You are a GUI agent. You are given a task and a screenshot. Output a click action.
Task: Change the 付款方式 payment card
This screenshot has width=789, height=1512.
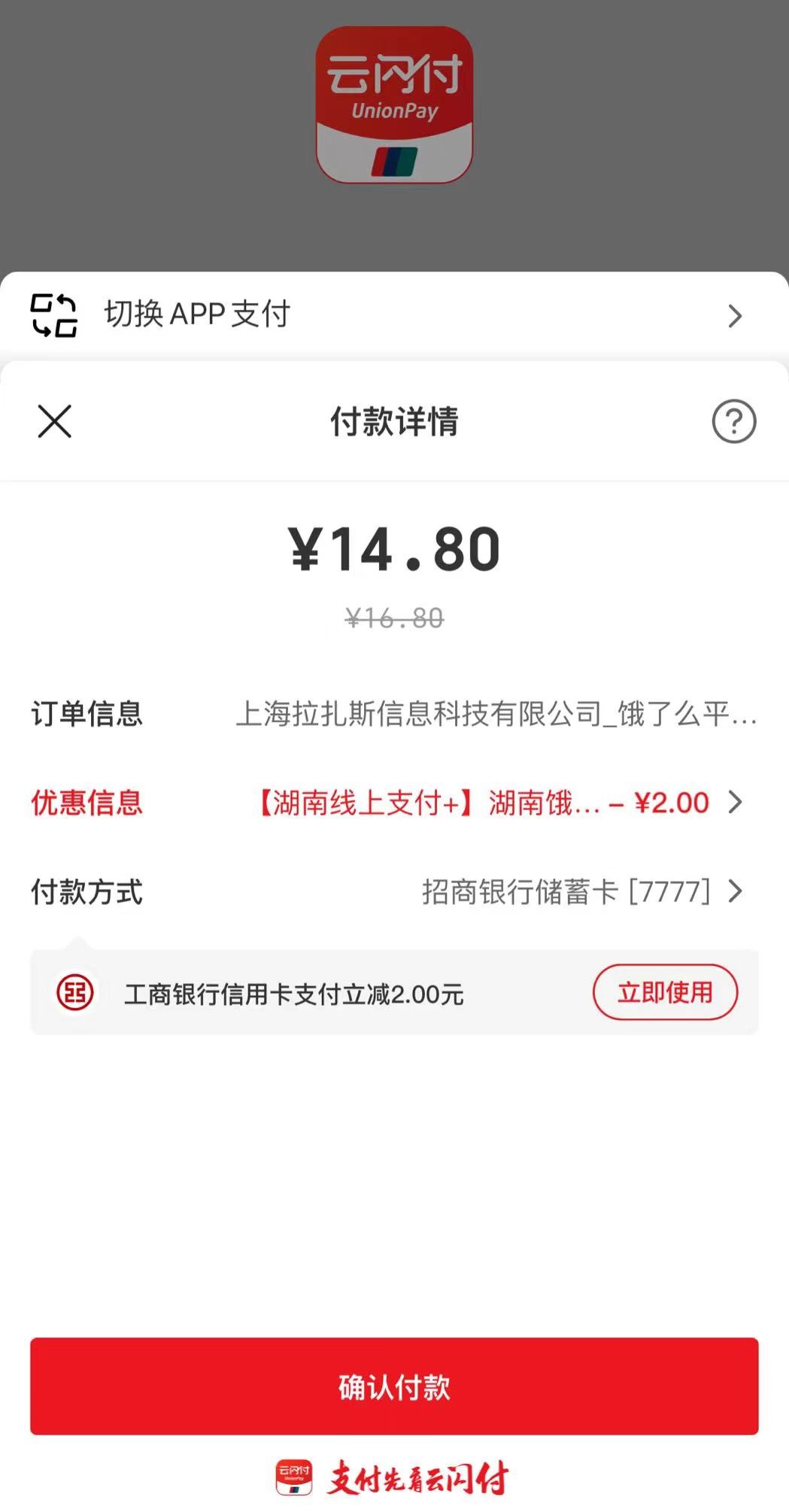[394, 892]
